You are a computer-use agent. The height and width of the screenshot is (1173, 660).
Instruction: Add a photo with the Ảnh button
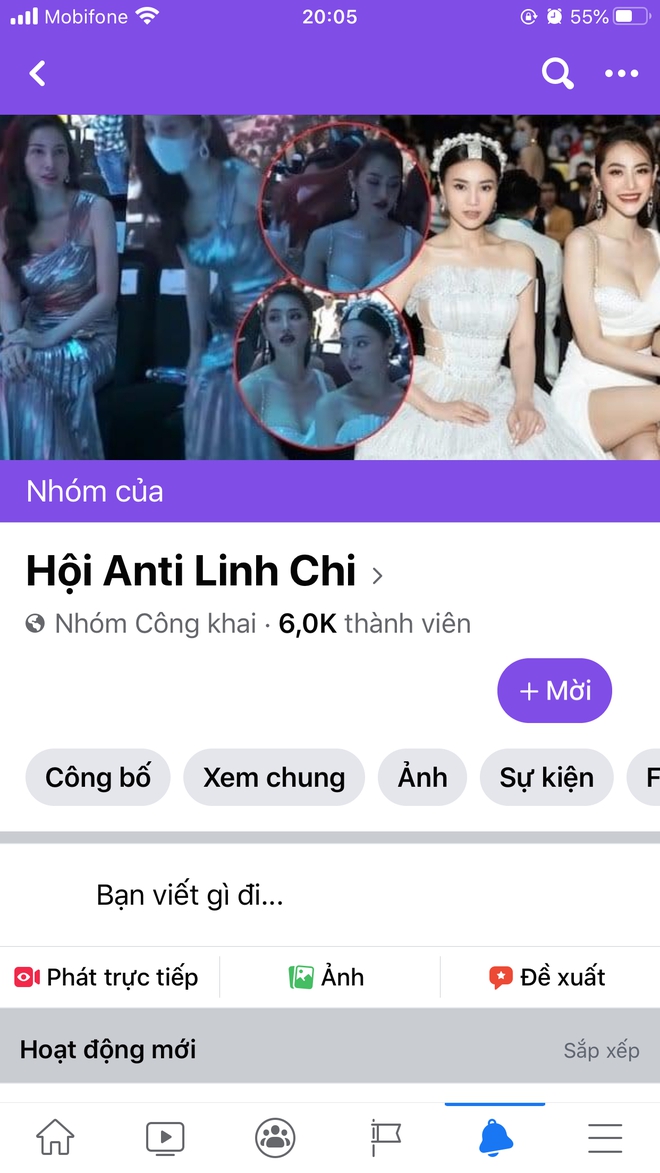coord(328,977)
